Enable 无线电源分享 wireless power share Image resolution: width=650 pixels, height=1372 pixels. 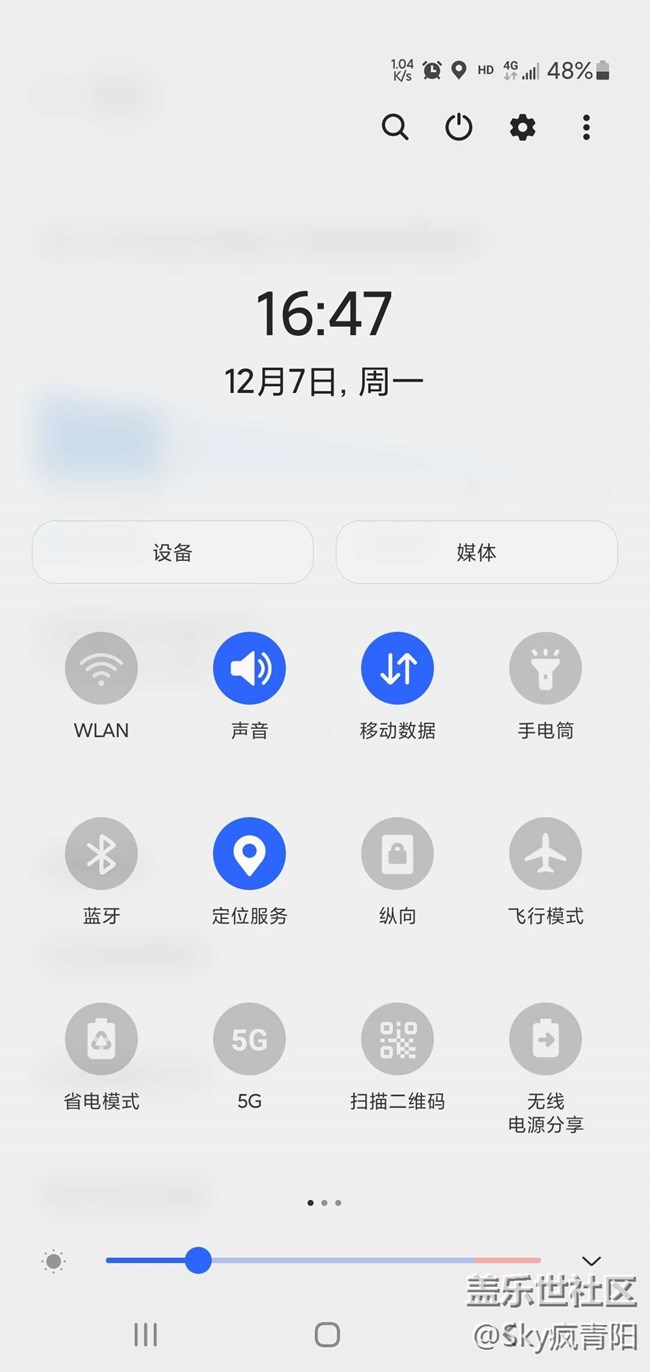tap(545, 1040)
